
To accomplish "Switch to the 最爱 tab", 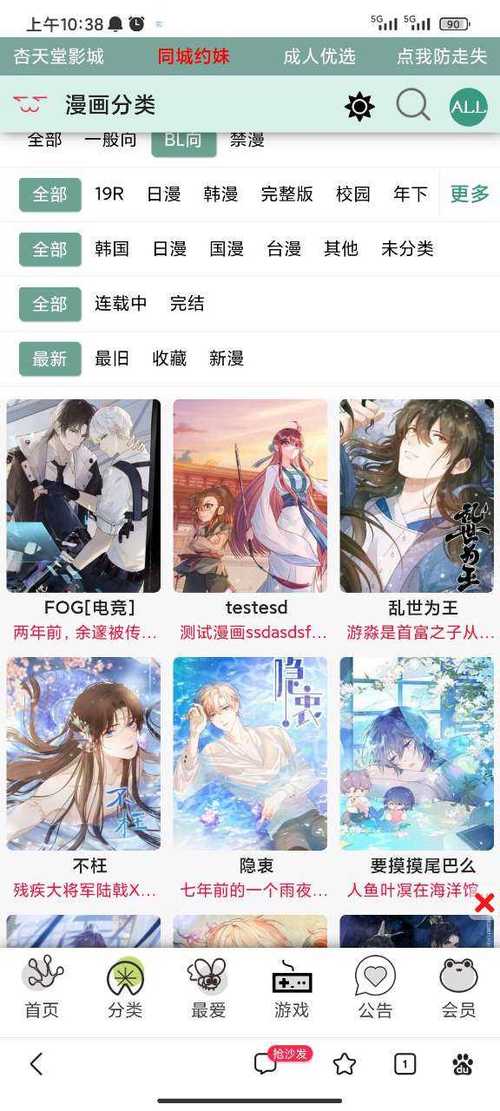I will coord(208,987).
